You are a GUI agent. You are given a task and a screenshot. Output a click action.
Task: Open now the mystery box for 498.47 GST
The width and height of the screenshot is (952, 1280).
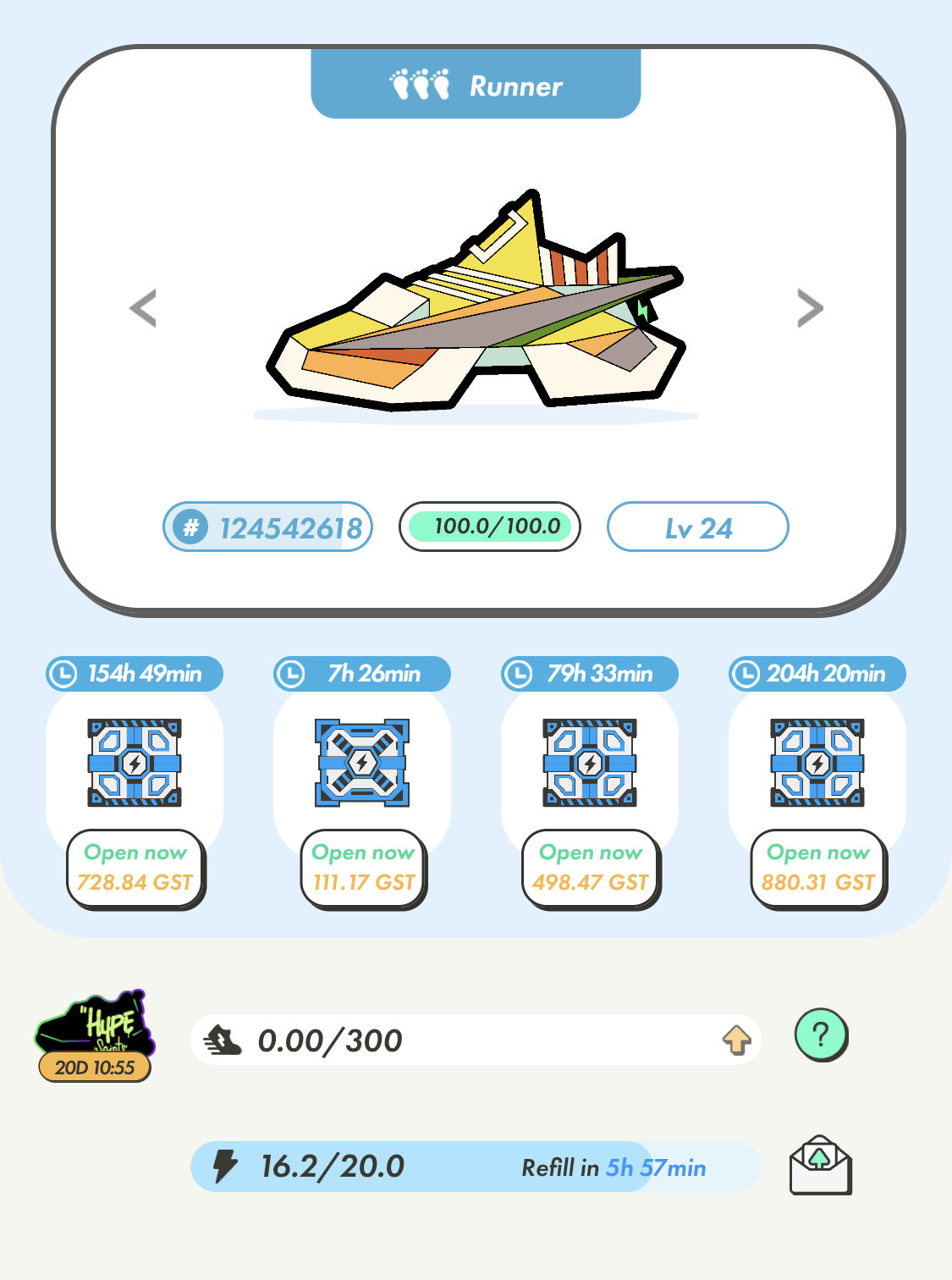[x=591, y=869]
